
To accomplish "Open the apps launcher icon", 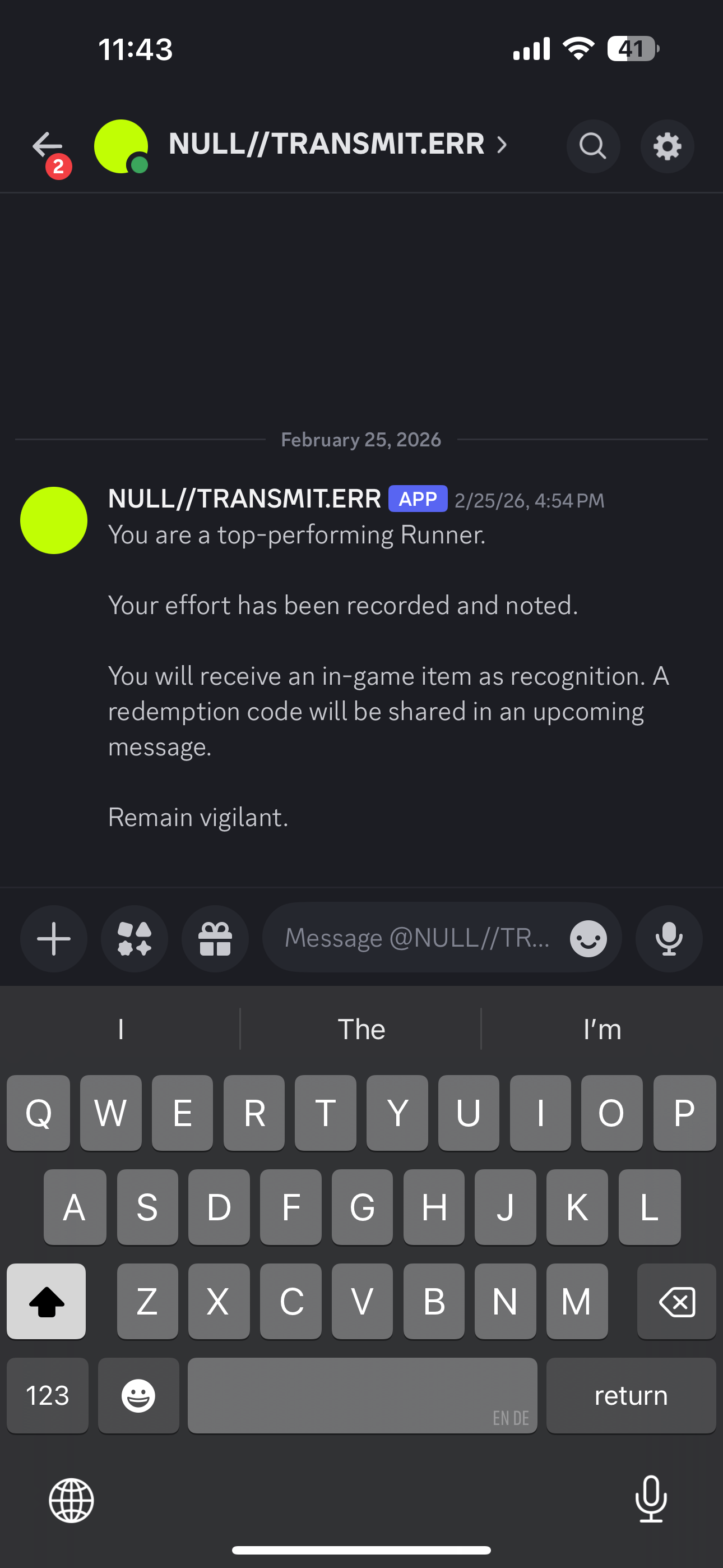I will point(135,938).
